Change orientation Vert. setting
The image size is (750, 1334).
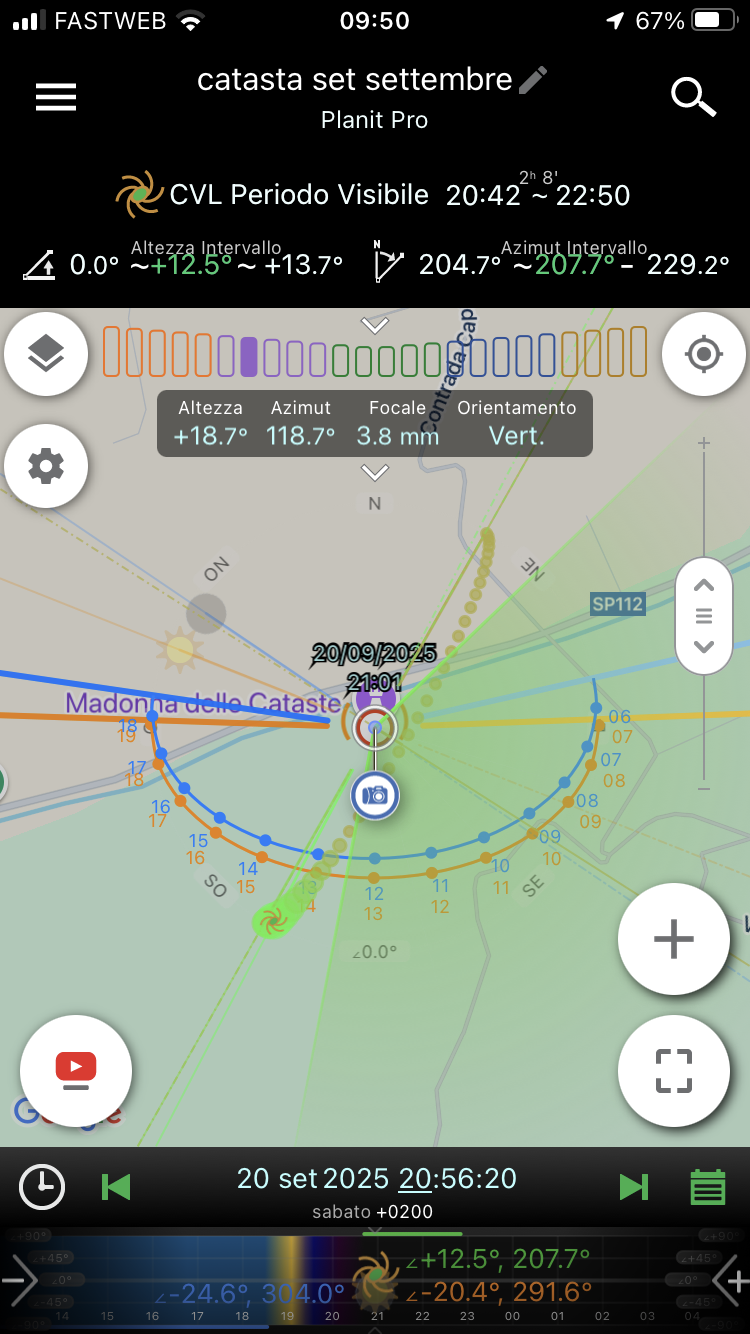point(516,436)
